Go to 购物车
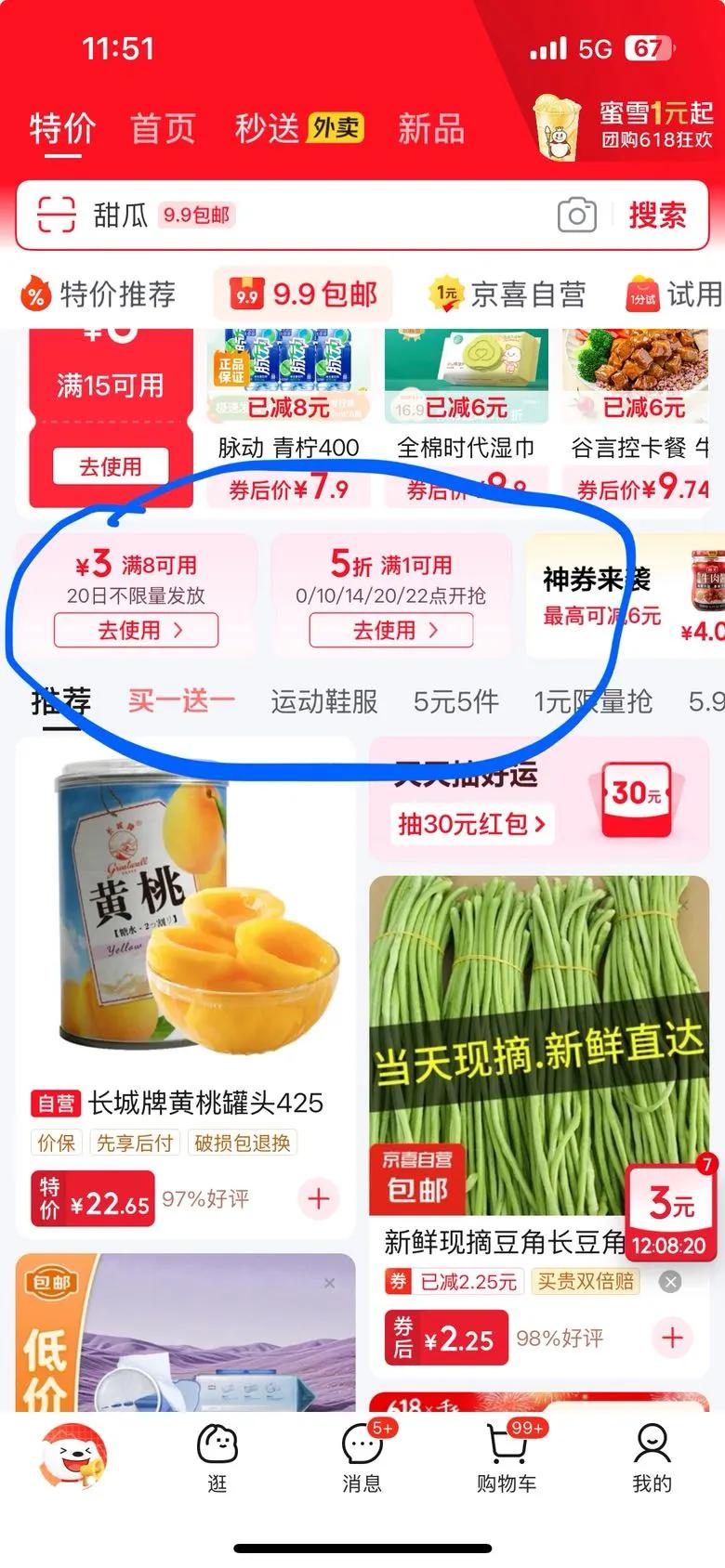This screenshot has width=725, height=1568. [507, 1458]
